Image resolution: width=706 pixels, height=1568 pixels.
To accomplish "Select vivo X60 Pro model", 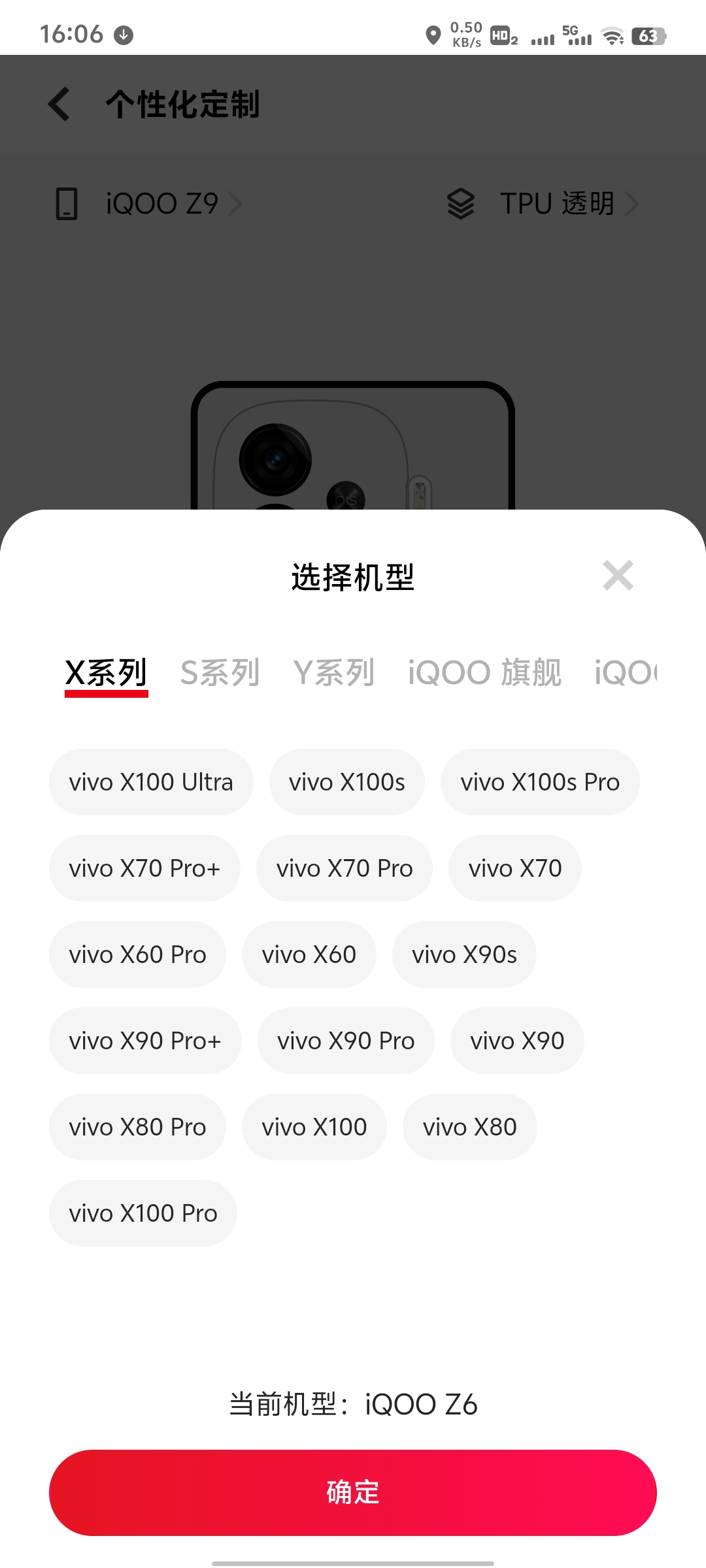I will [x=137, y=955].
